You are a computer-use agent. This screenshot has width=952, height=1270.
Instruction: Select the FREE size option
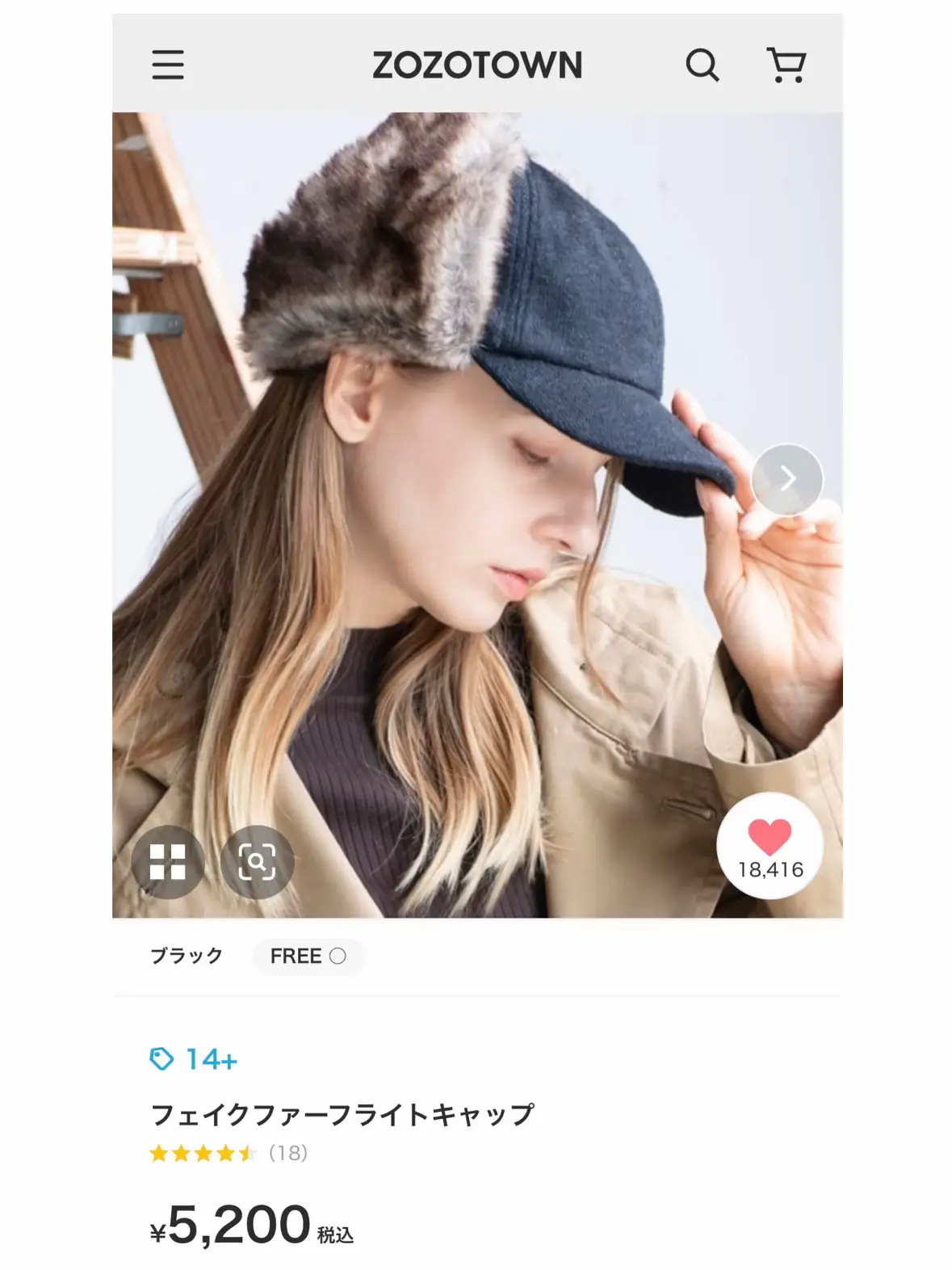[x=308, y=957]
